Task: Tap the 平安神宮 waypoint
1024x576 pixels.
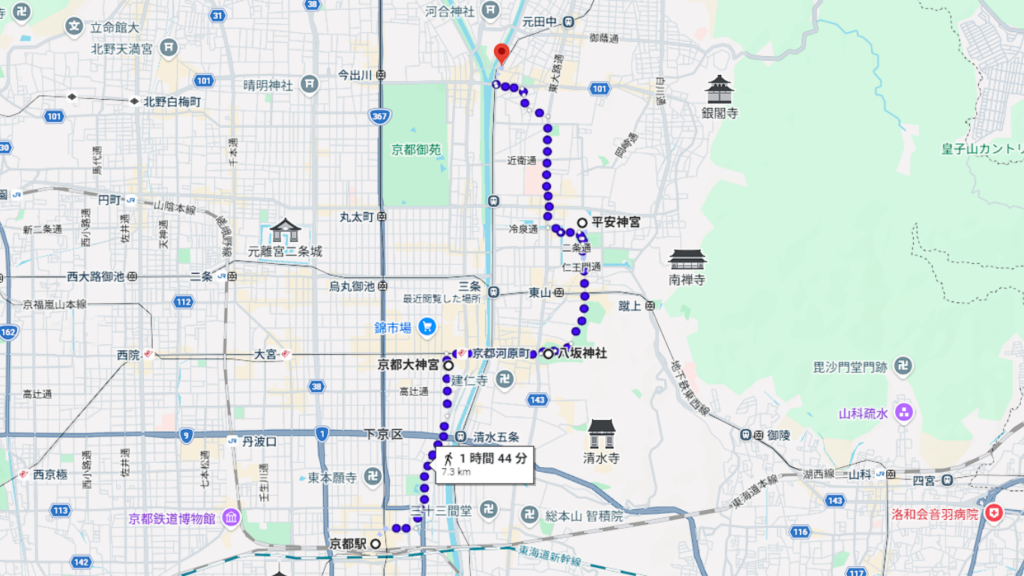Action: 582,222
